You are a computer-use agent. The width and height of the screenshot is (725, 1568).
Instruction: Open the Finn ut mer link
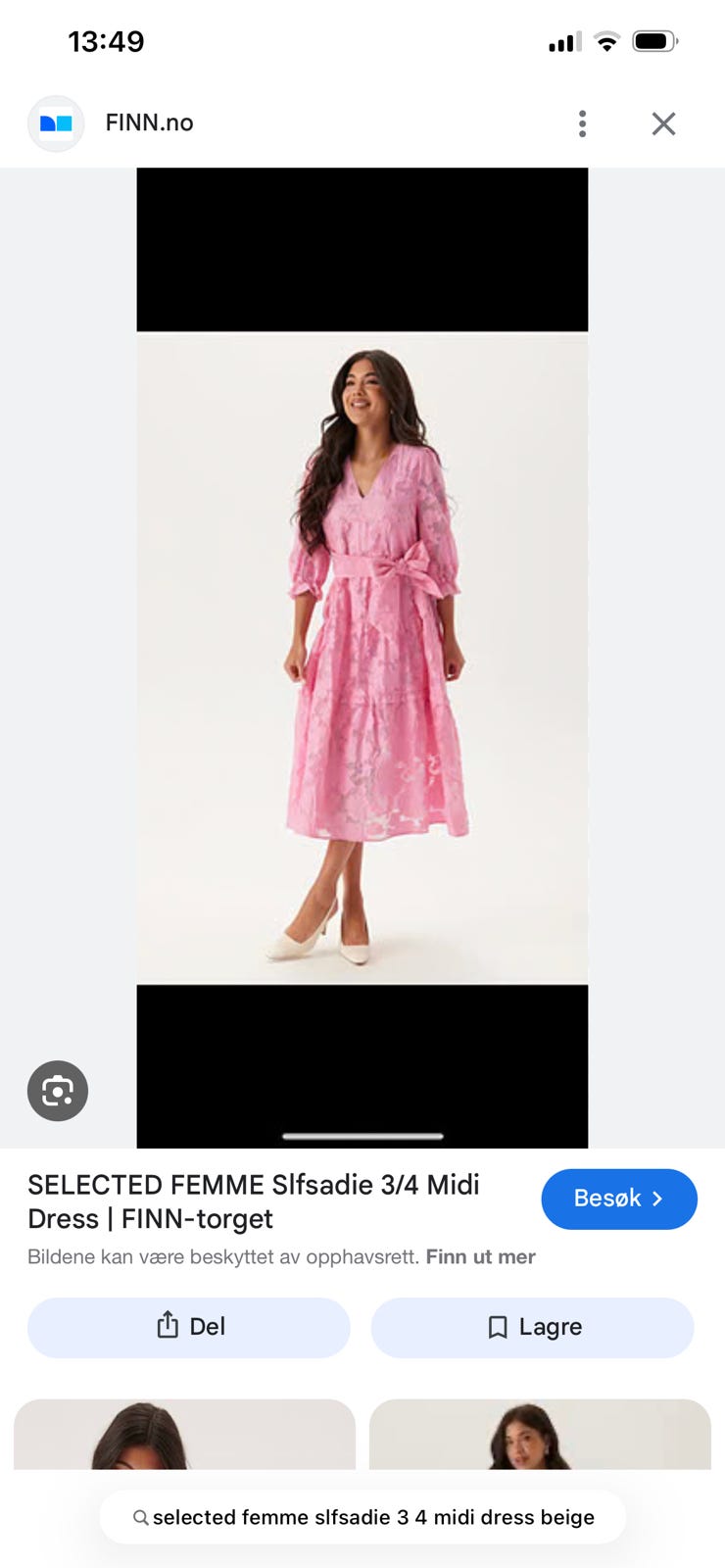(480, 1256)
